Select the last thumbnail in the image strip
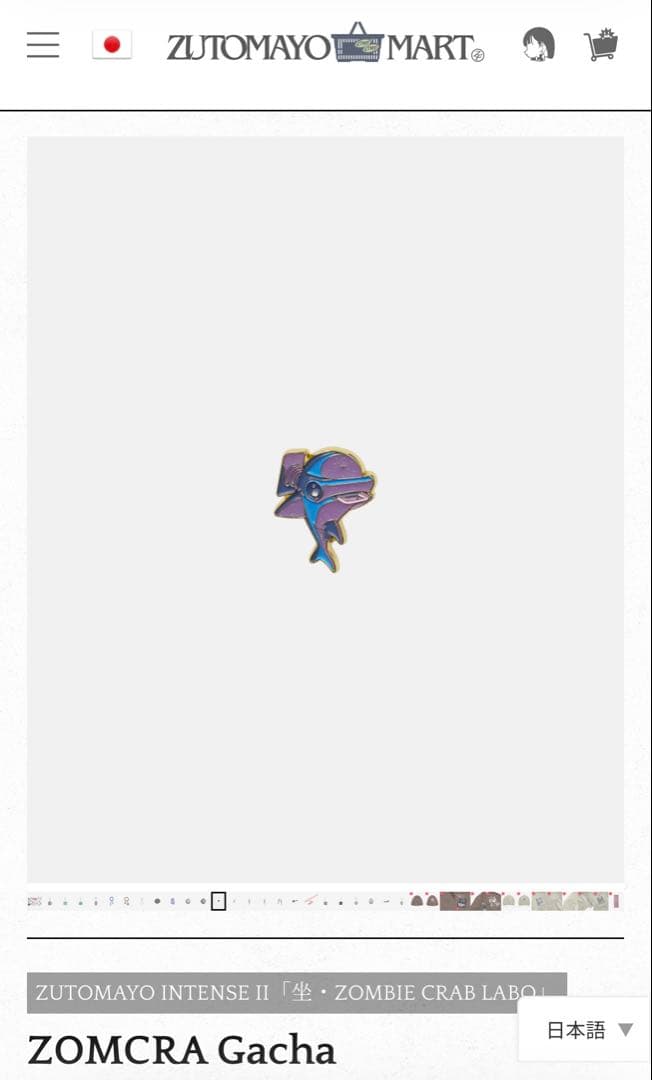652x1080 pixels. click(616, 901)
